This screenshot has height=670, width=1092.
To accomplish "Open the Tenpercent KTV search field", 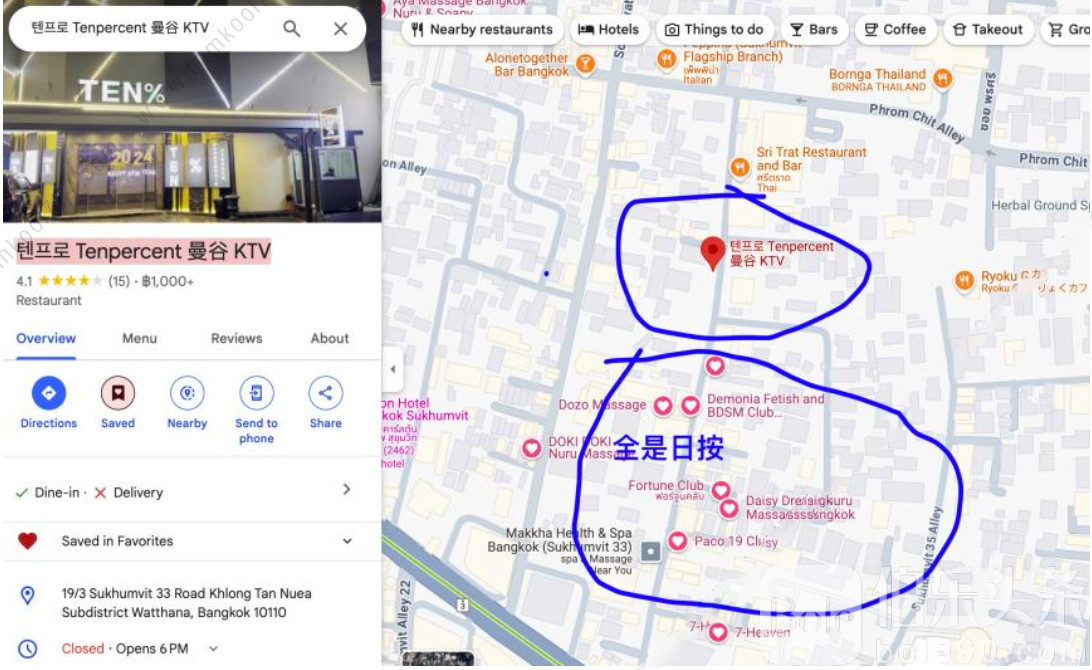I will click(140, 28).
